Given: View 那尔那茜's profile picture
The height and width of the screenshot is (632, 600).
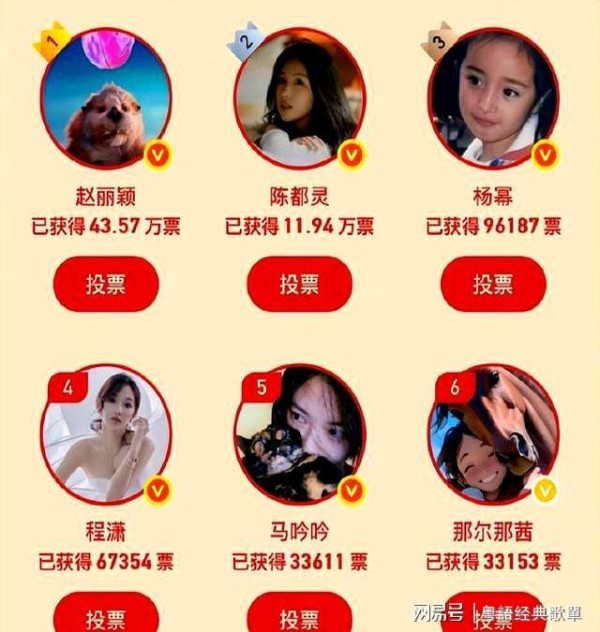Looking at the screenshot, I should click(x=493, y=434).
